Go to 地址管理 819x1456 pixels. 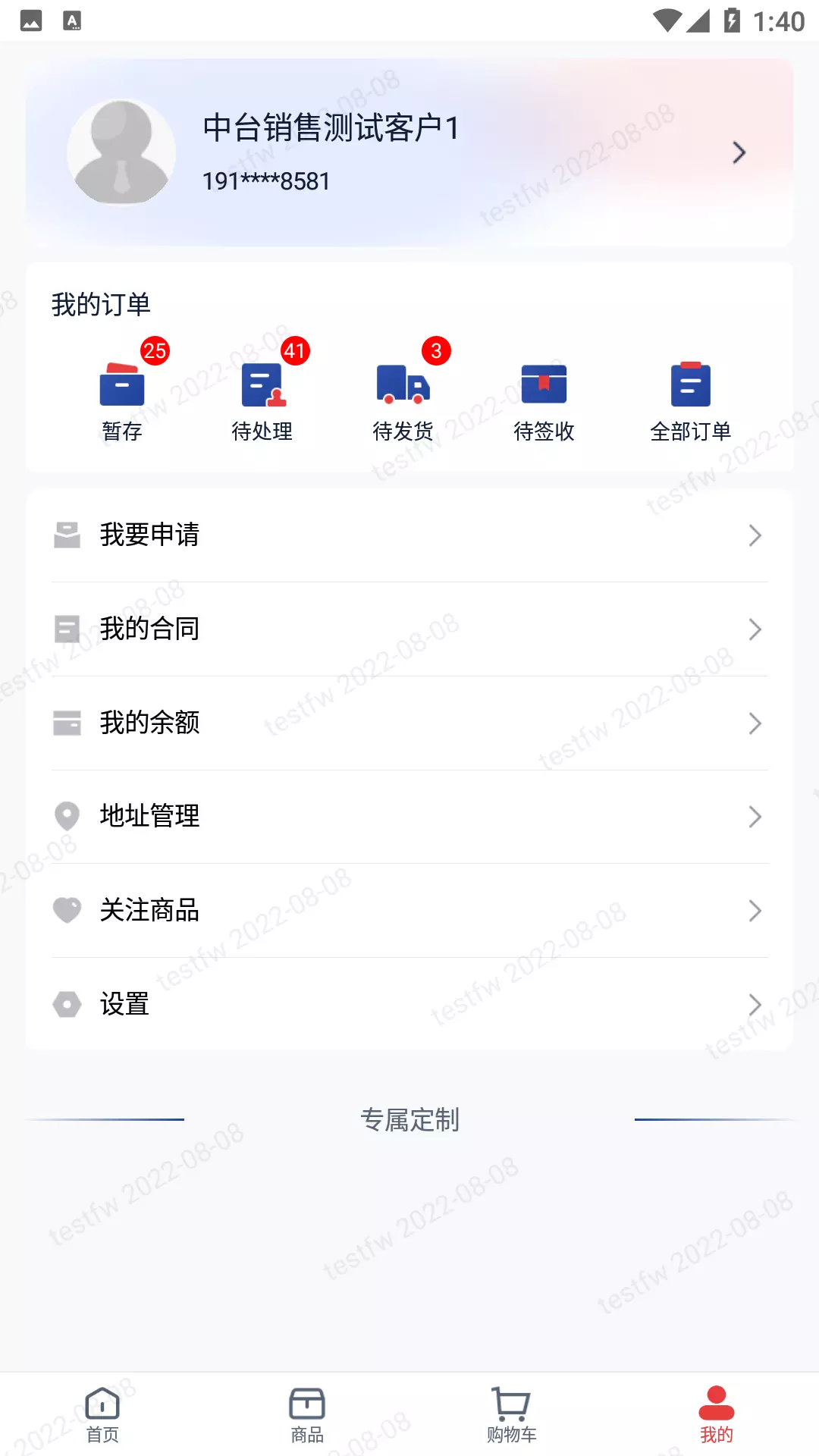pyautogui.click(x=409, y=817)
